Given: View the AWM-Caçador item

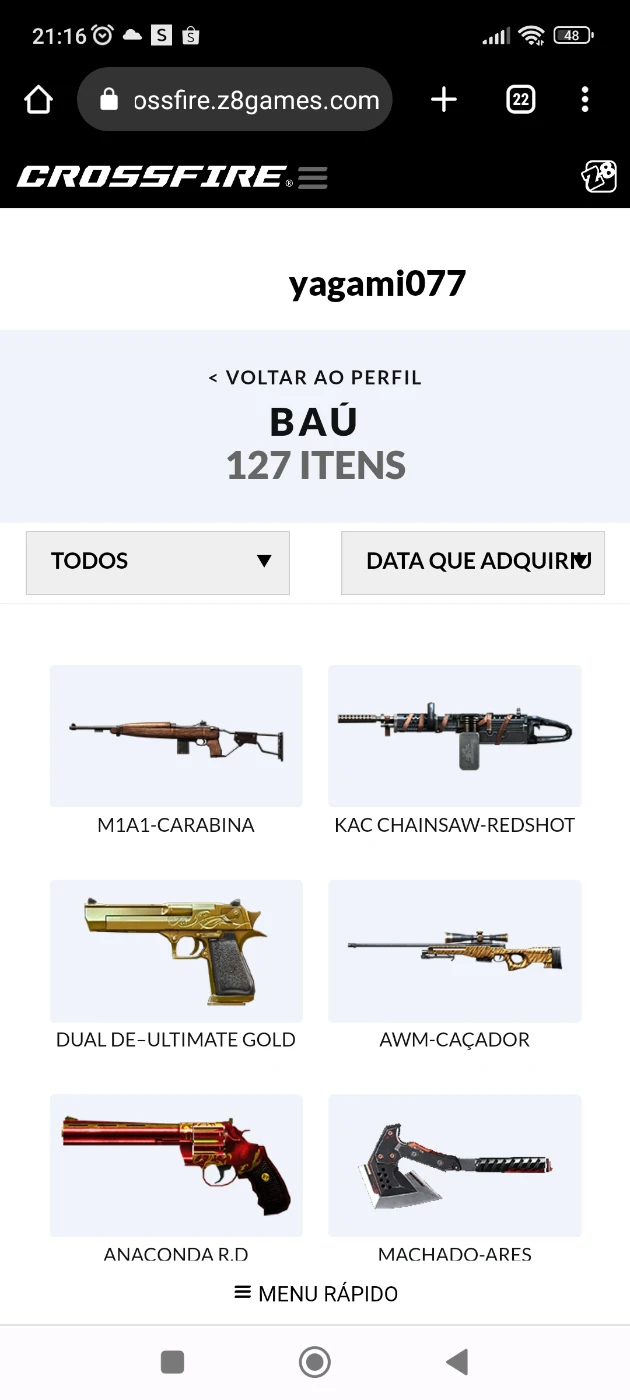Looking at the screenshot, I should point(455,965).
